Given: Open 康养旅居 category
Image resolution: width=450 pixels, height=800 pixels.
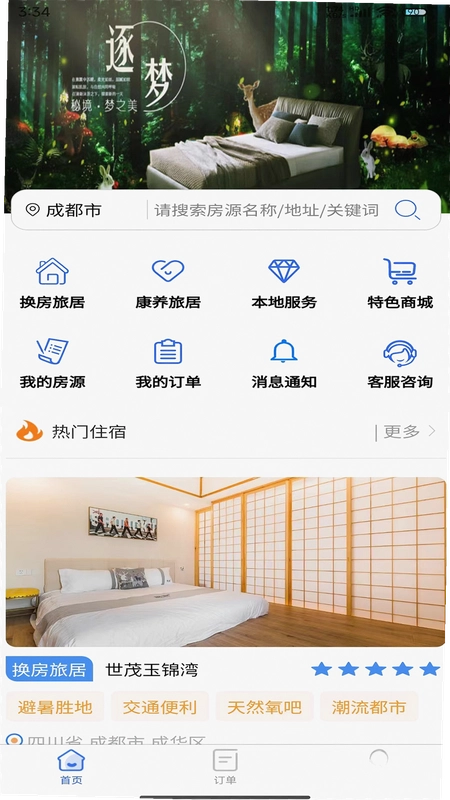Looking at the screenshot, I should pos(168,284).
